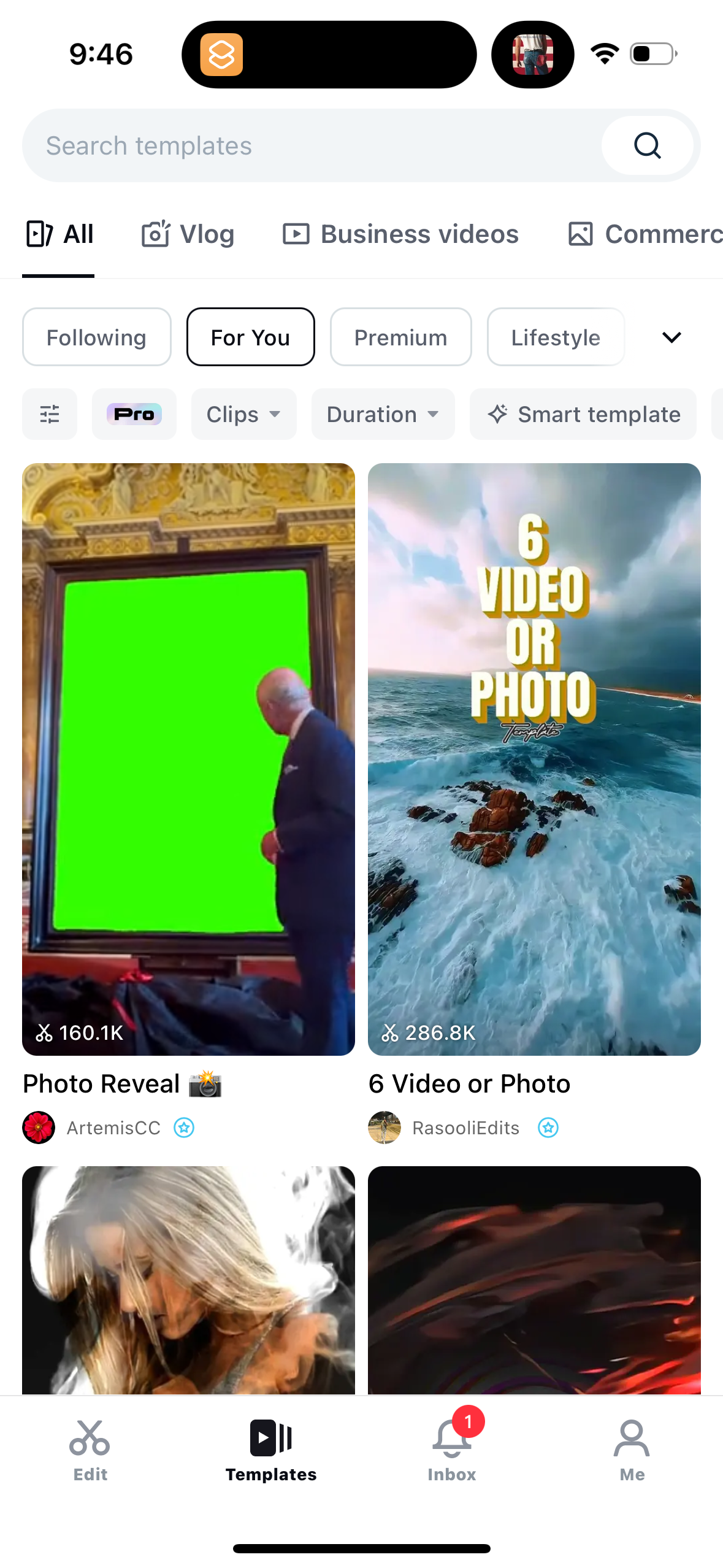Open the Duration dropdown

click(x=382, y=414)
